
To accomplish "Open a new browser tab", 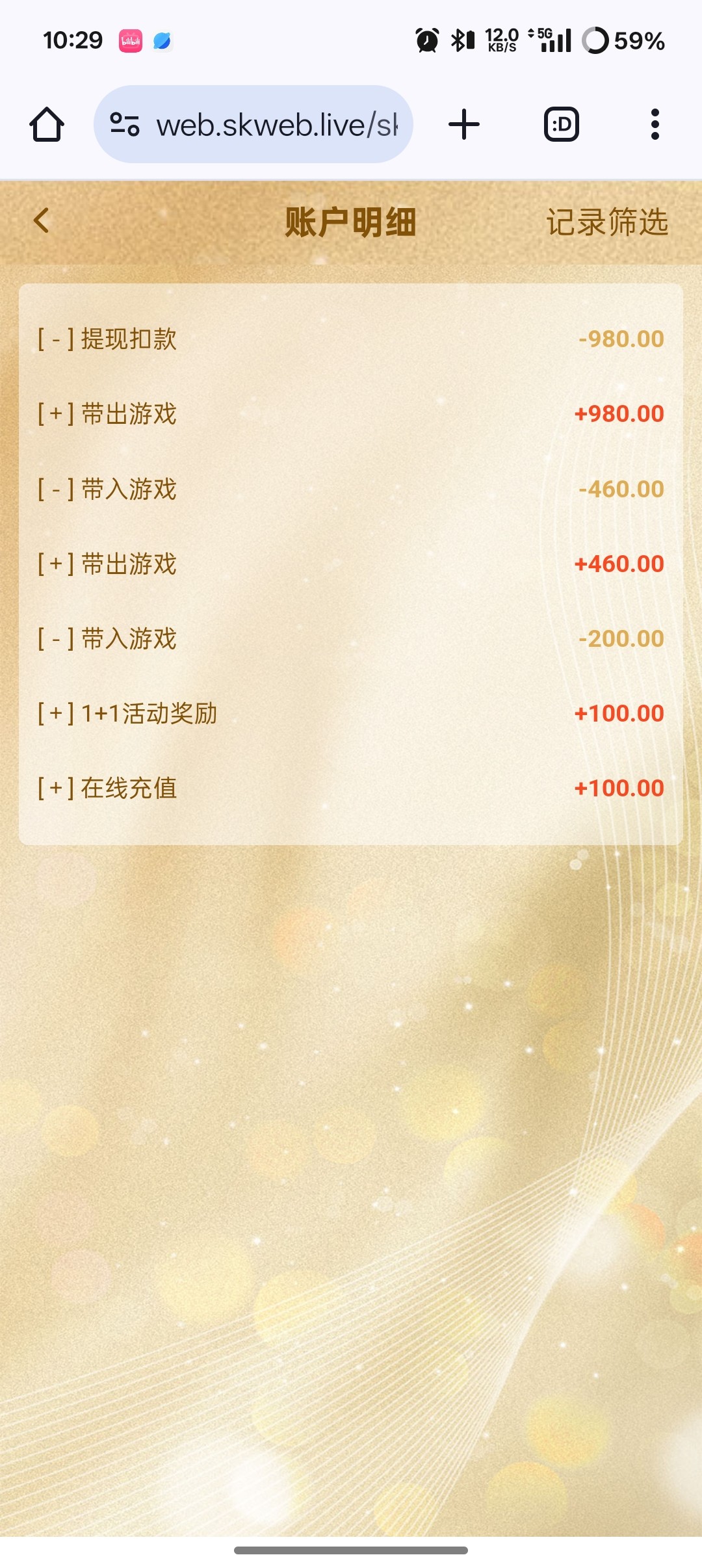I will [x=464, y=124].
